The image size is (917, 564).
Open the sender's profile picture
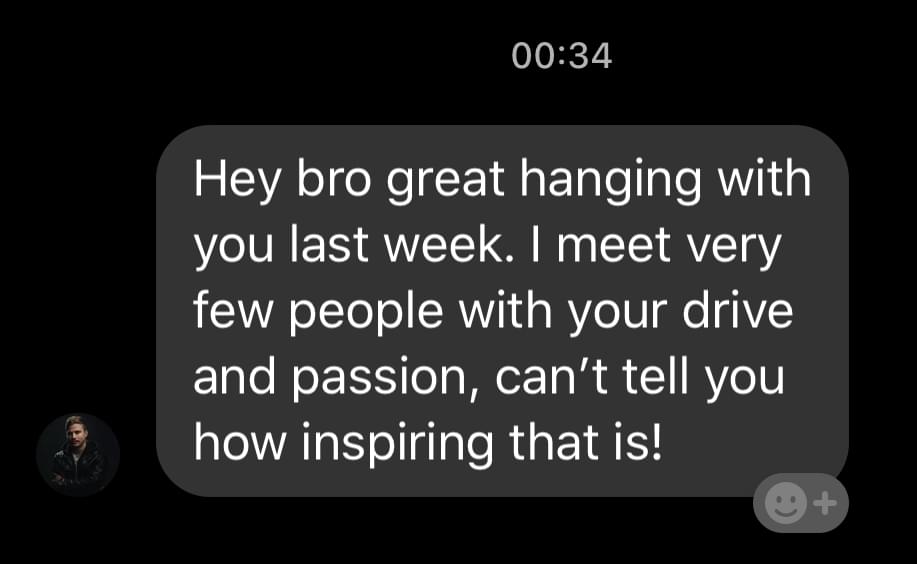(x=78, y=455)
